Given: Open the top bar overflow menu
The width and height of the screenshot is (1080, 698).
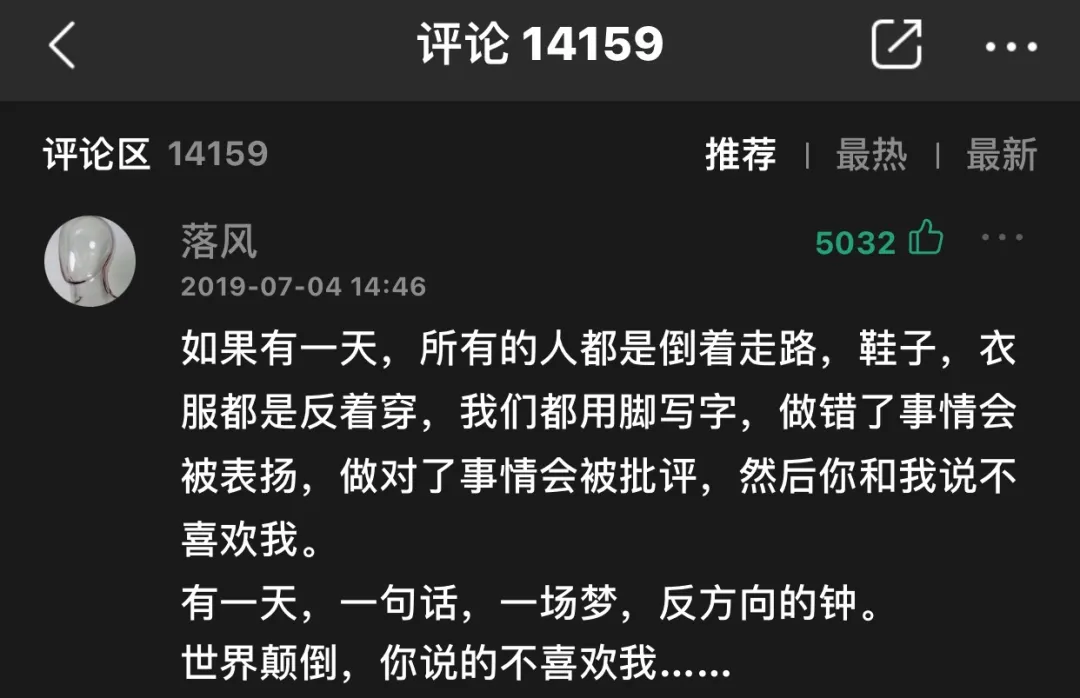Looking at the screenshot, I should pyautogui.click(x=1011, y=46).
